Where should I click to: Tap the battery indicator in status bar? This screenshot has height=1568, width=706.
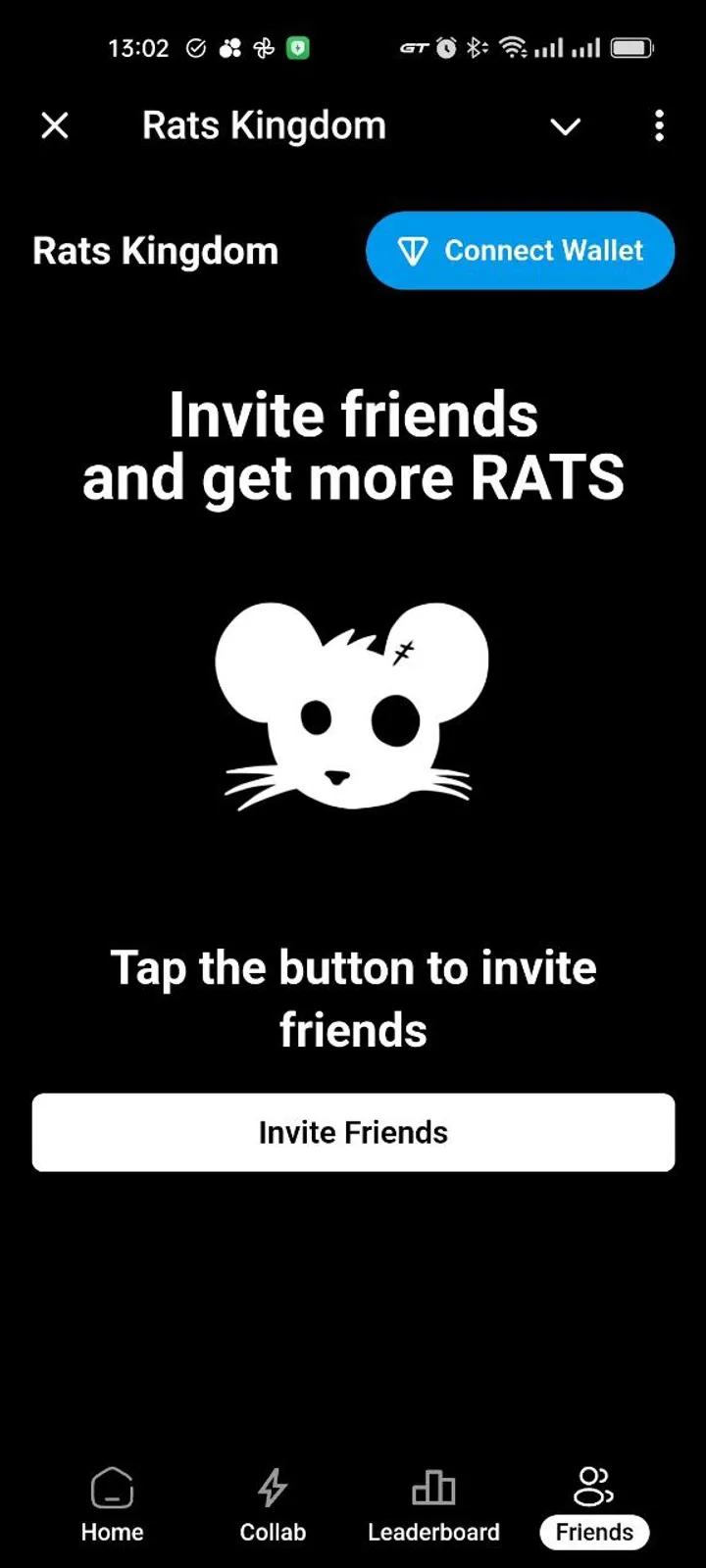(x=632, y=47)
